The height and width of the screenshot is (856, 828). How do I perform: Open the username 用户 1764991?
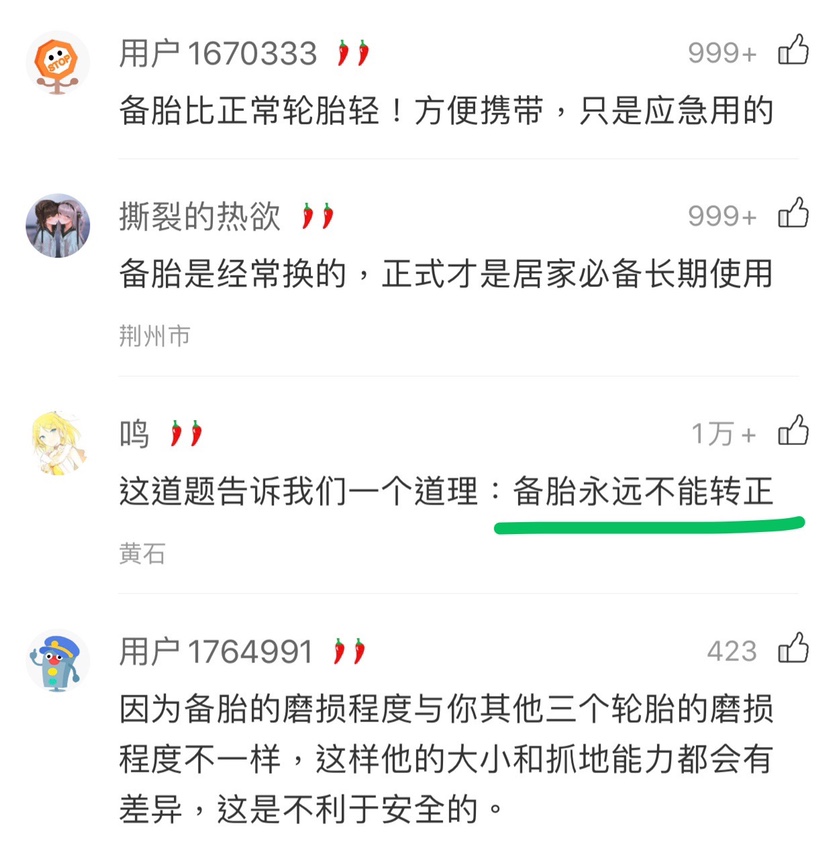coord(216,652)
